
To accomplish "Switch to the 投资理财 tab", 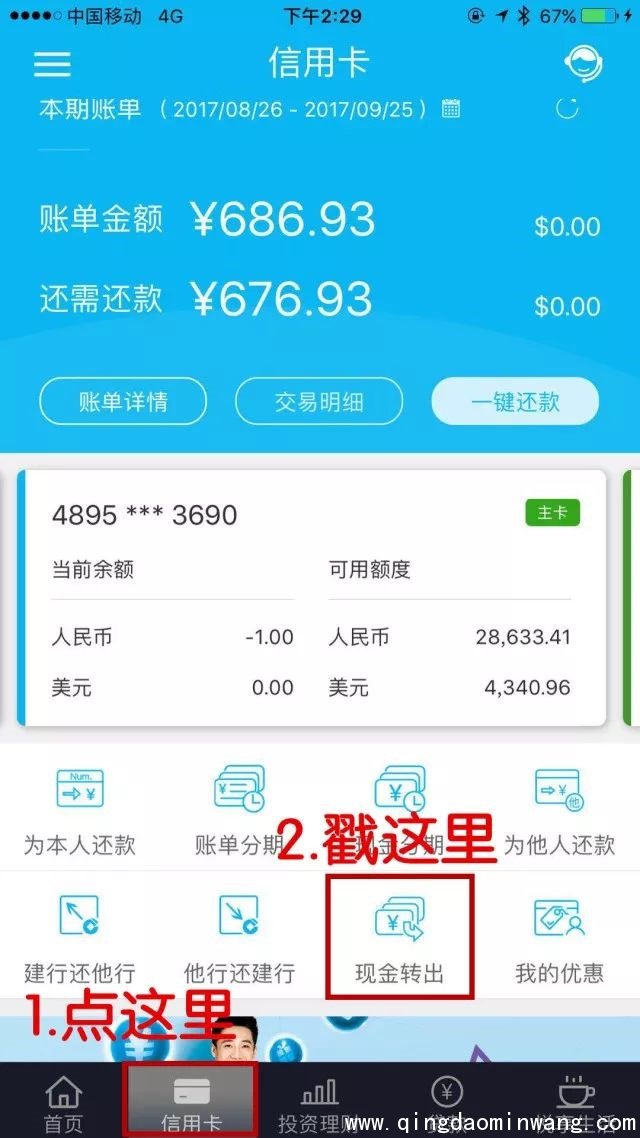I will 319,1103.
